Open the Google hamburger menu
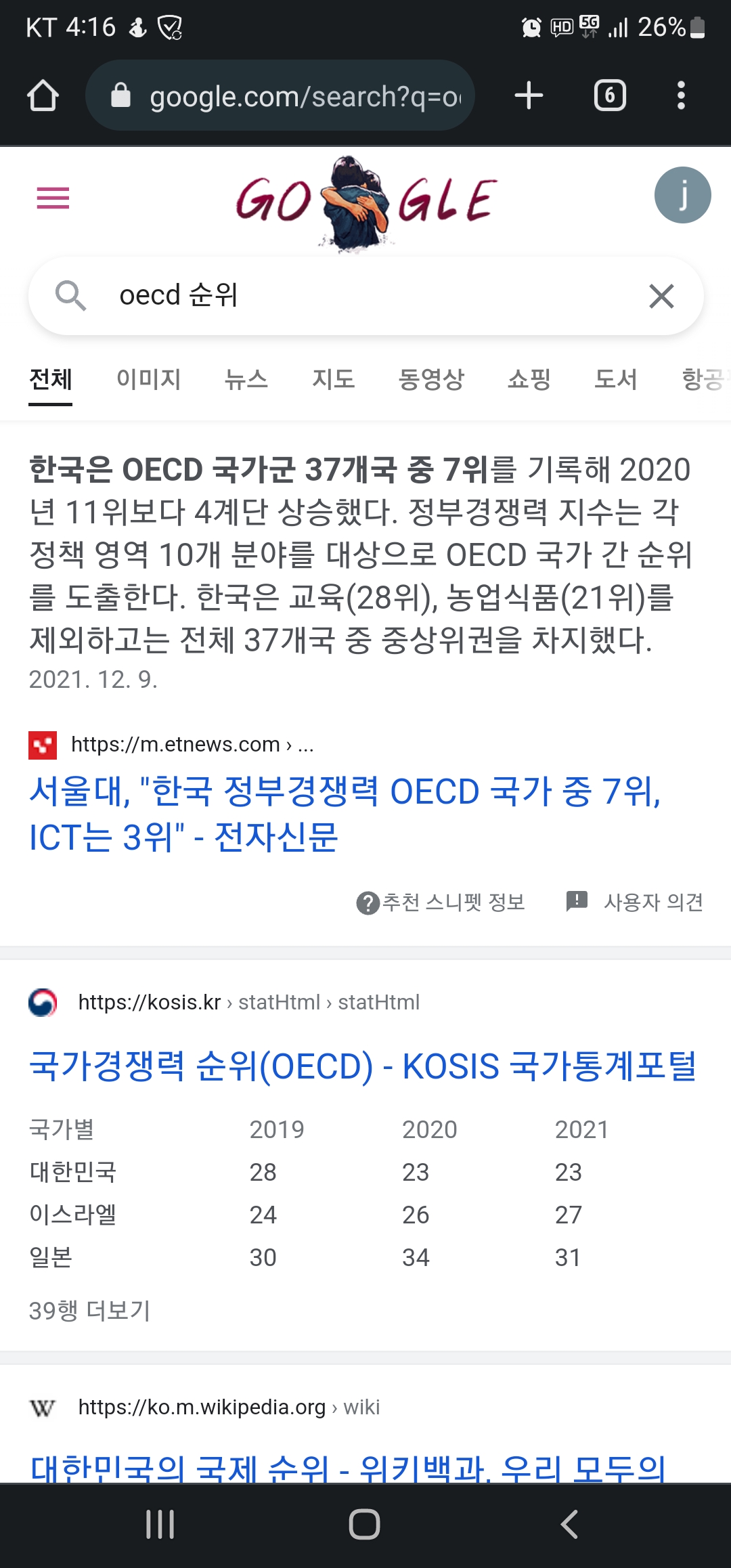Viewport: 731px width, 1568px height. (x=53, y=198)
